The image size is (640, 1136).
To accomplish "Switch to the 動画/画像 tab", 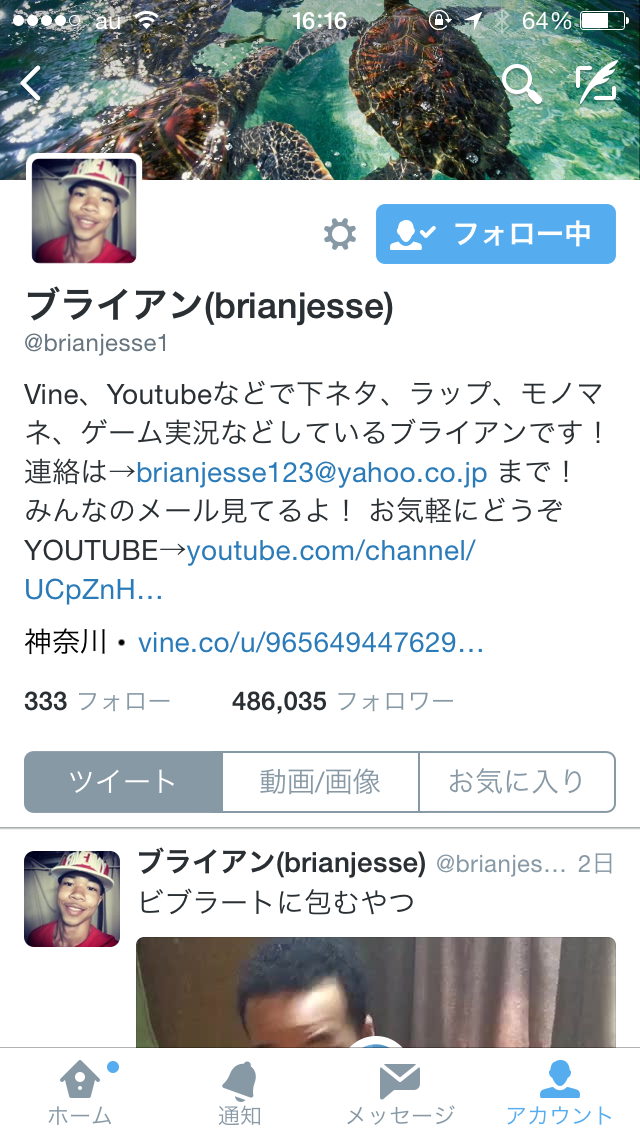I will click(320, 782).
